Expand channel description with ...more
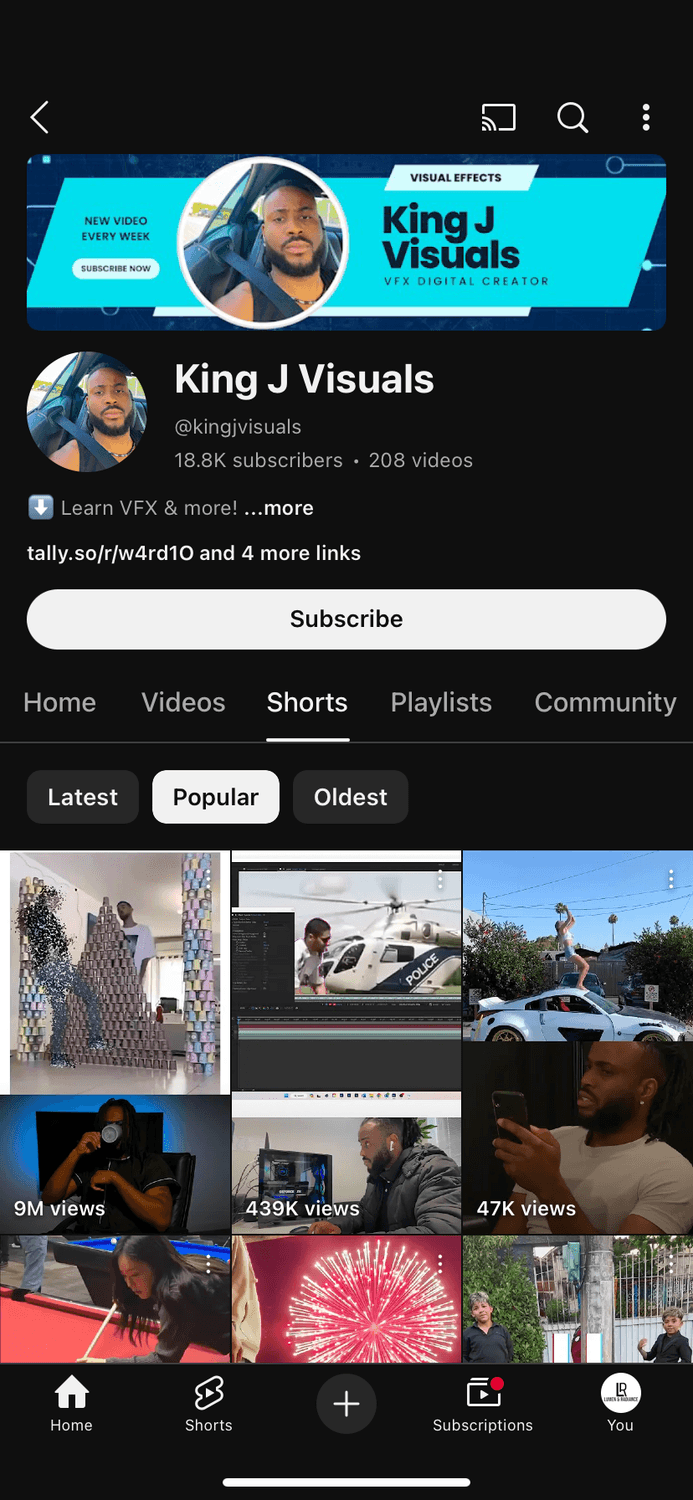This screenshot has width=693, height=1500. [279, 508]
